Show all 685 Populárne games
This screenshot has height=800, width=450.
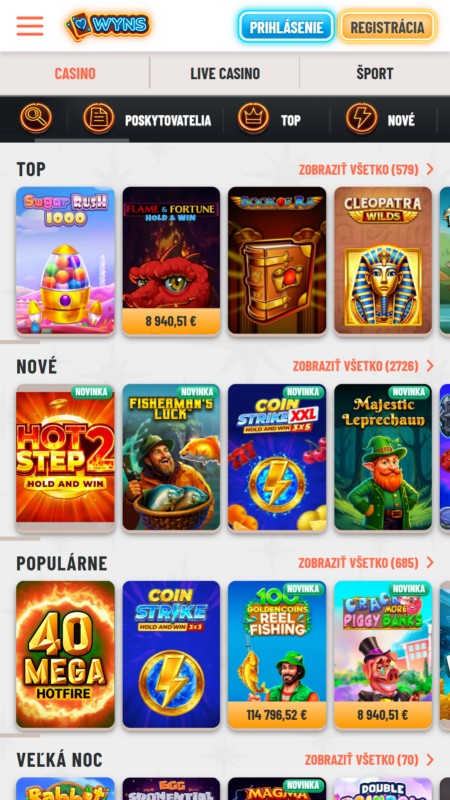[366, 563]
